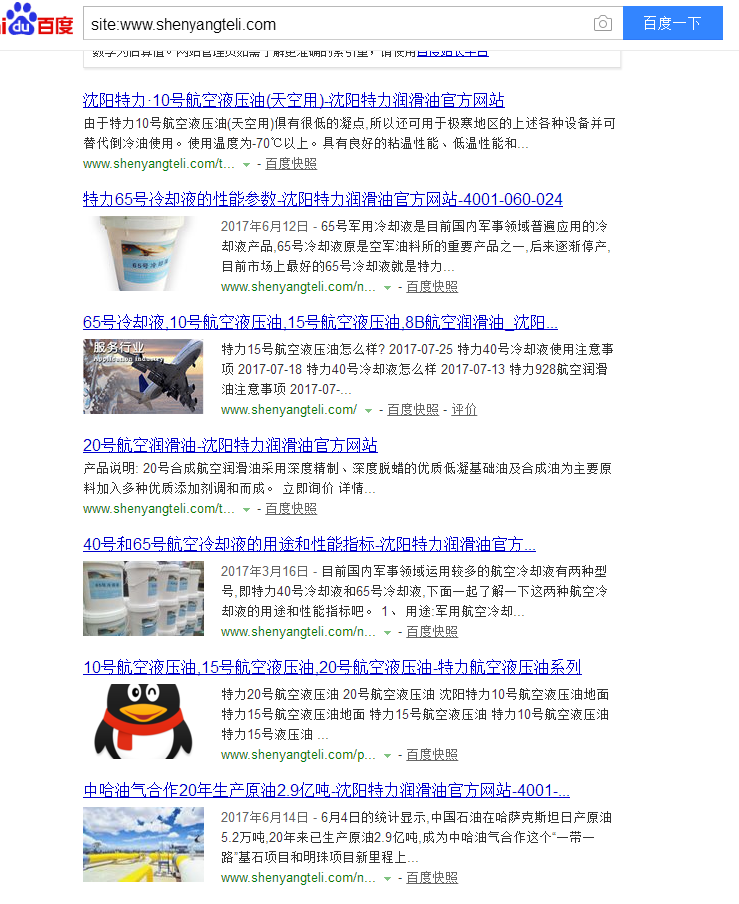The height and width of the screenshot is (904, 739).
Task: View 百度快照 for the 中哈油气合作 result
Action: pyautogui.click(x=432, y=878)
